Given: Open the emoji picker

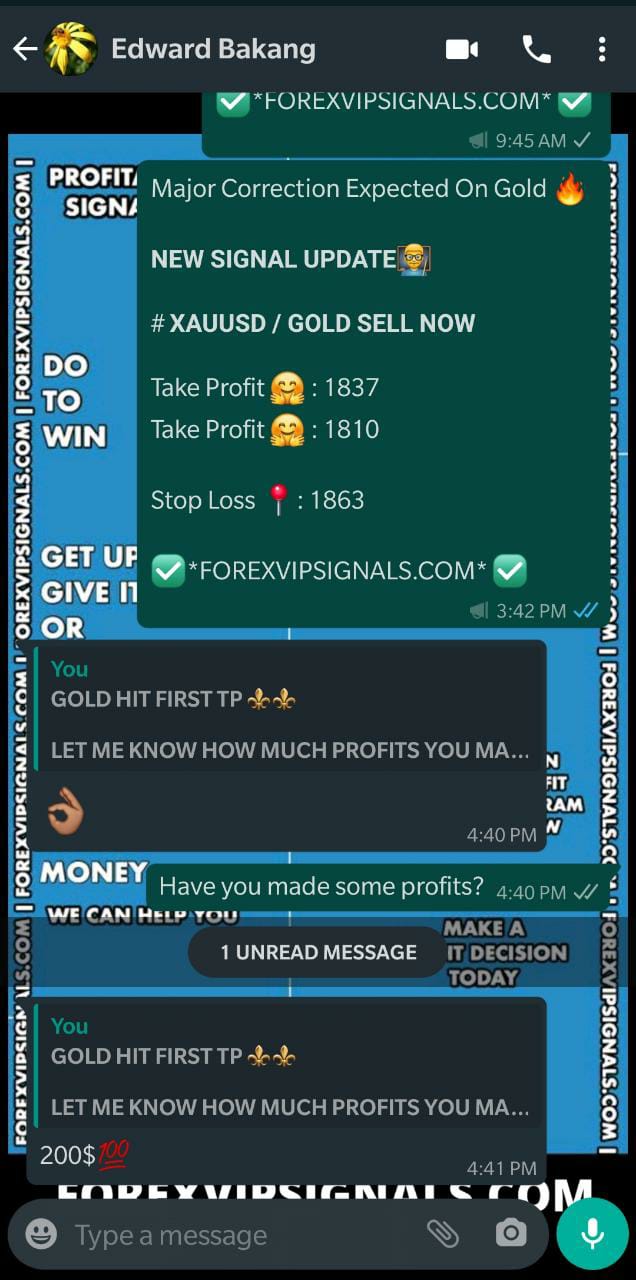Looking at the screenshot, I should click(x=41, y=1234).
